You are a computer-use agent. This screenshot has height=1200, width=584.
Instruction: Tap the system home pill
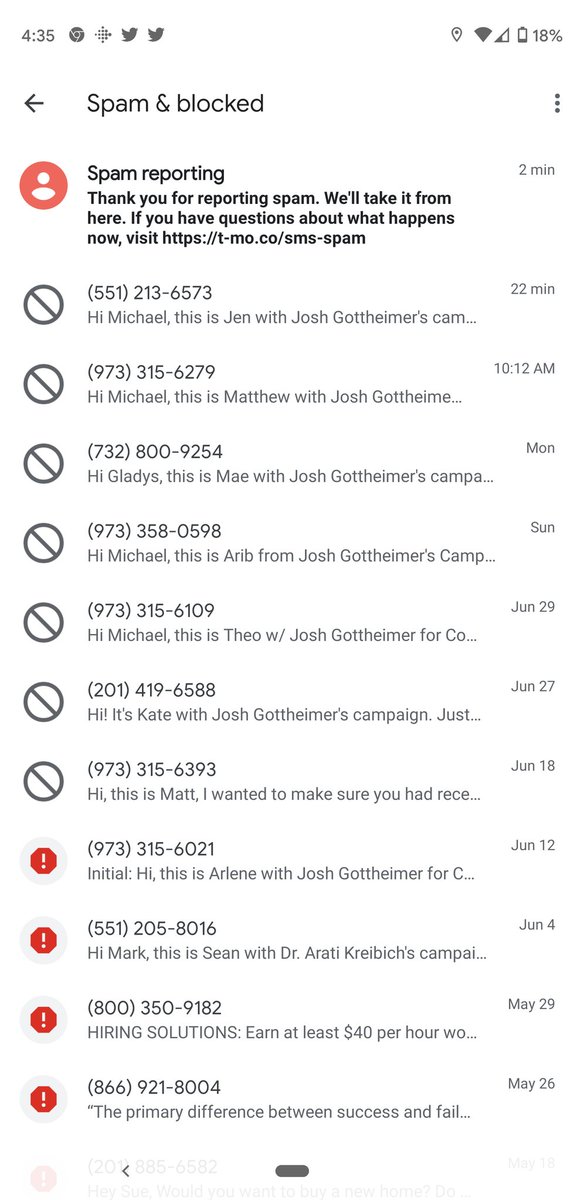[x=292, y=1171]
